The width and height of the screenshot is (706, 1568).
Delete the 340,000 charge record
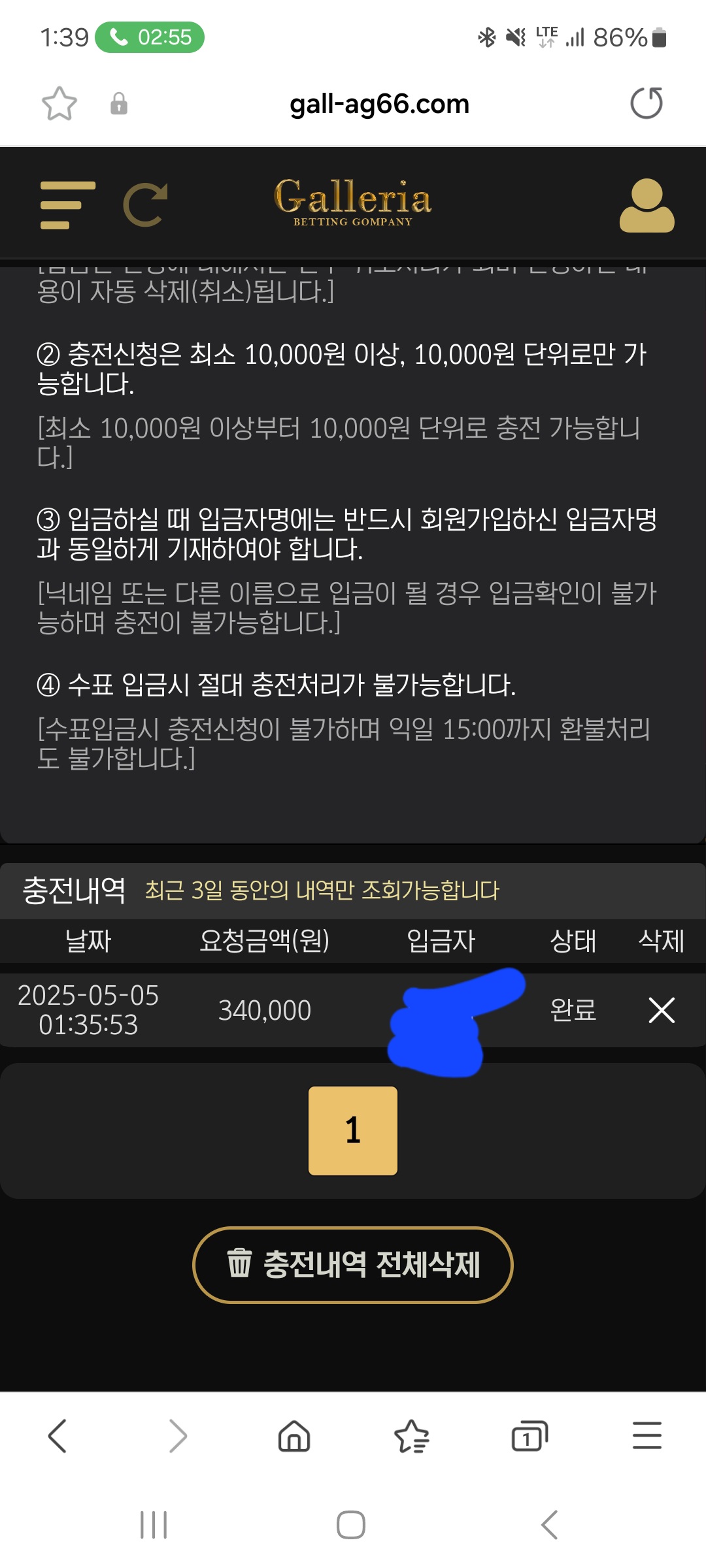coord(661,1010)
